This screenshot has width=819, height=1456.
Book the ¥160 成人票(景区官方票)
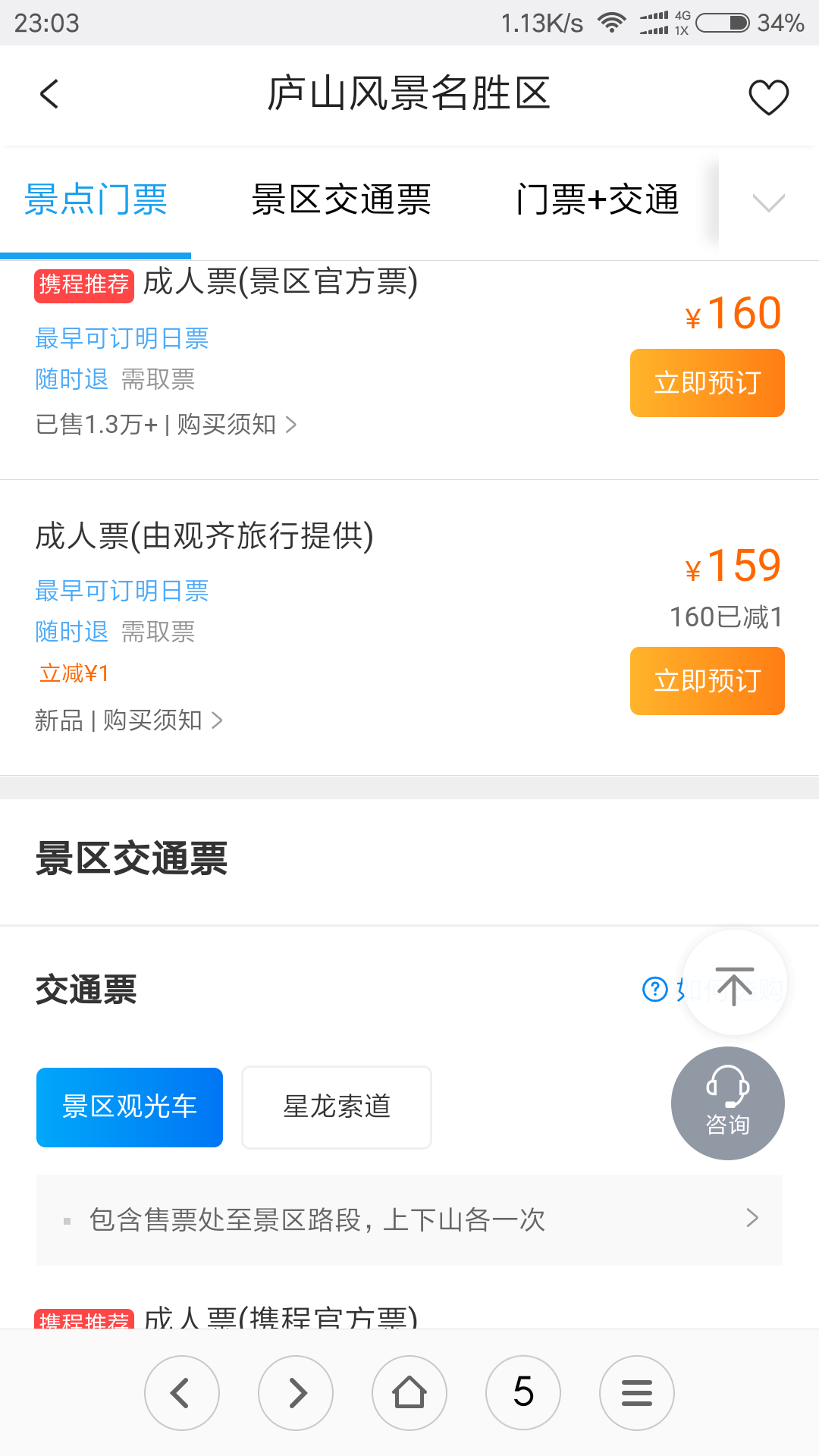pyautogui.click(x=707, y=383)
